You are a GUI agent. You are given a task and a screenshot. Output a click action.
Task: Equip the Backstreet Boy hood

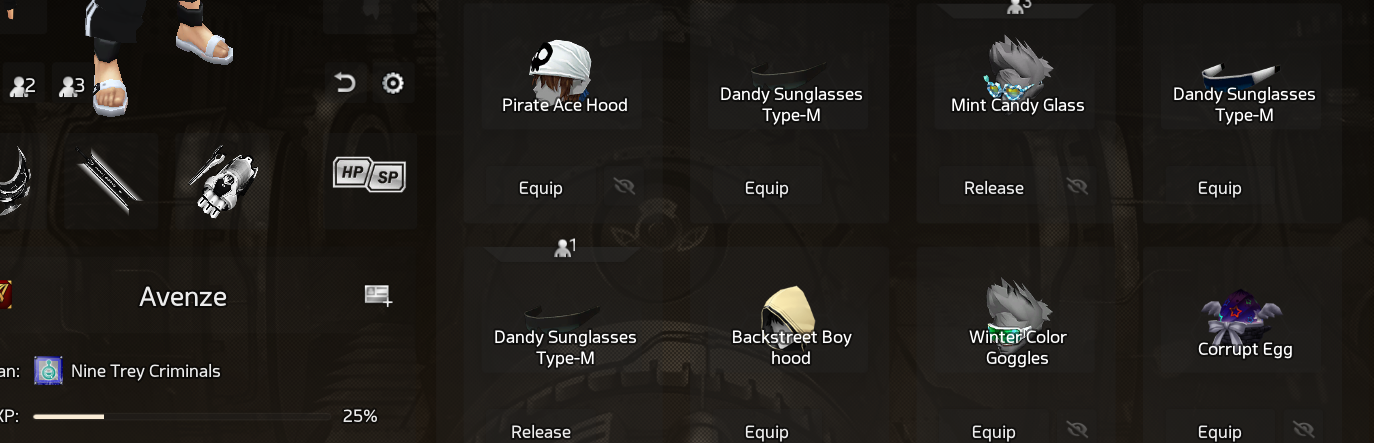(x=767, y=432)
